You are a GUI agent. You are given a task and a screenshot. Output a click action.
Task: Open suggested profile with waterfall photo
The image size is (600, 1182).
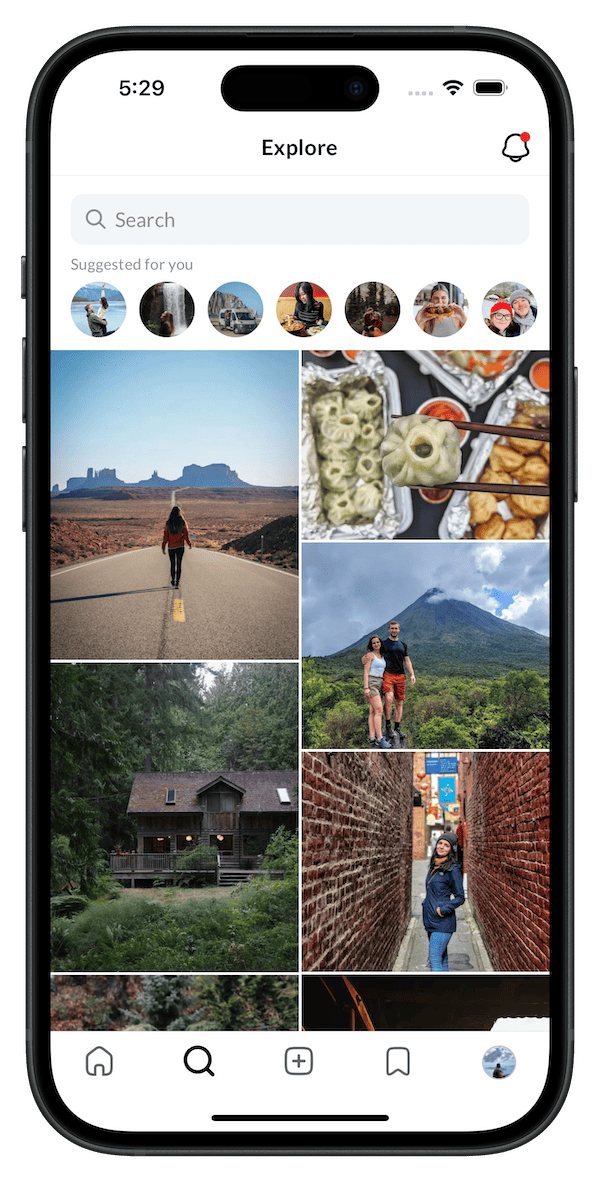167,309
